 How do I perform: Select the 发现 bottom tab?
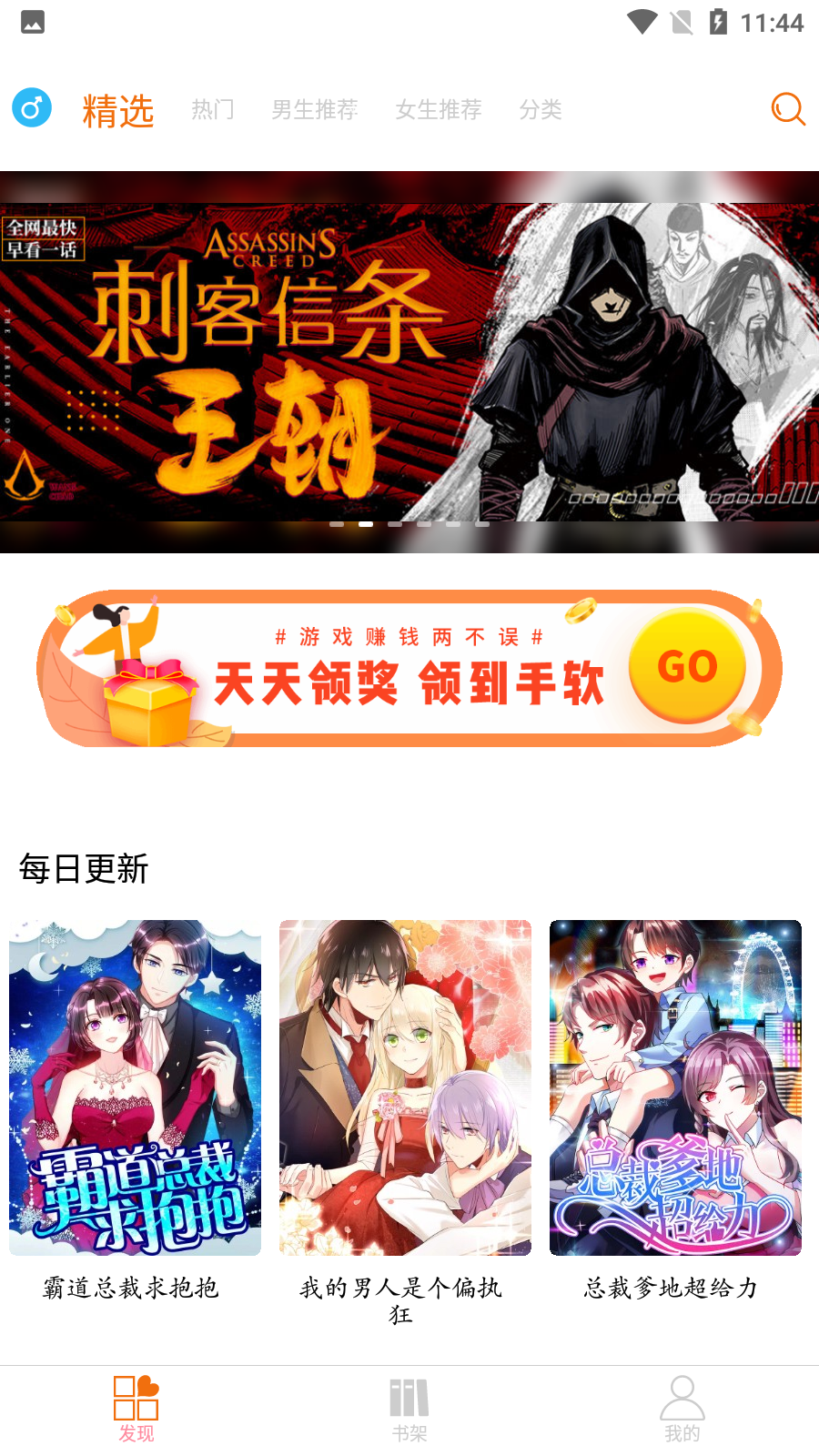click(136, 1409)
